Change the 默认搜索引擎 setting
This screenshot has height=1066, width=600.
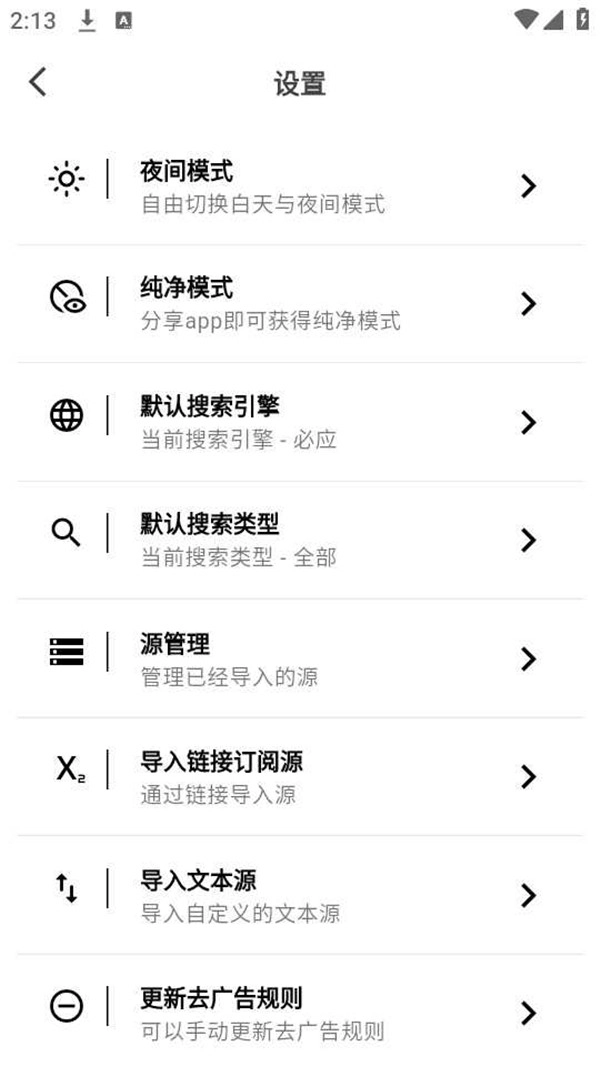300,422
